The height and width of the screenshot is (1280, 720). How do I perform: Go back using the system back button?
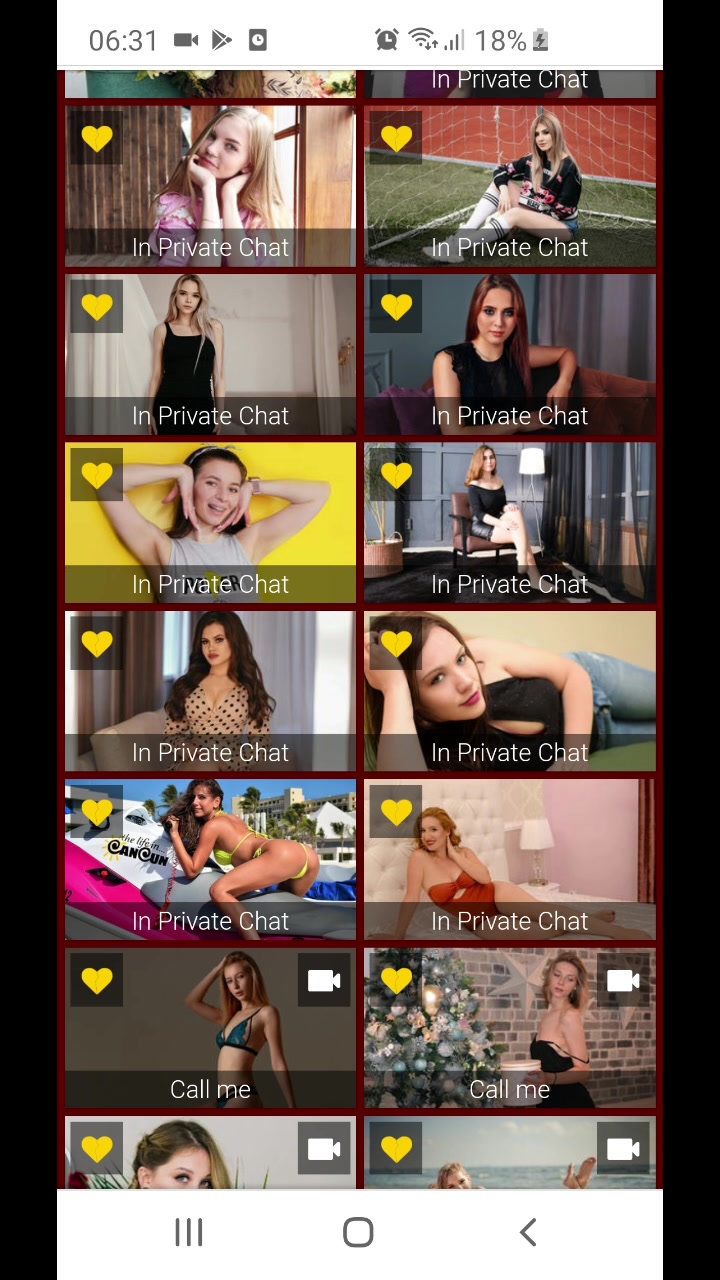point(528,1232)
